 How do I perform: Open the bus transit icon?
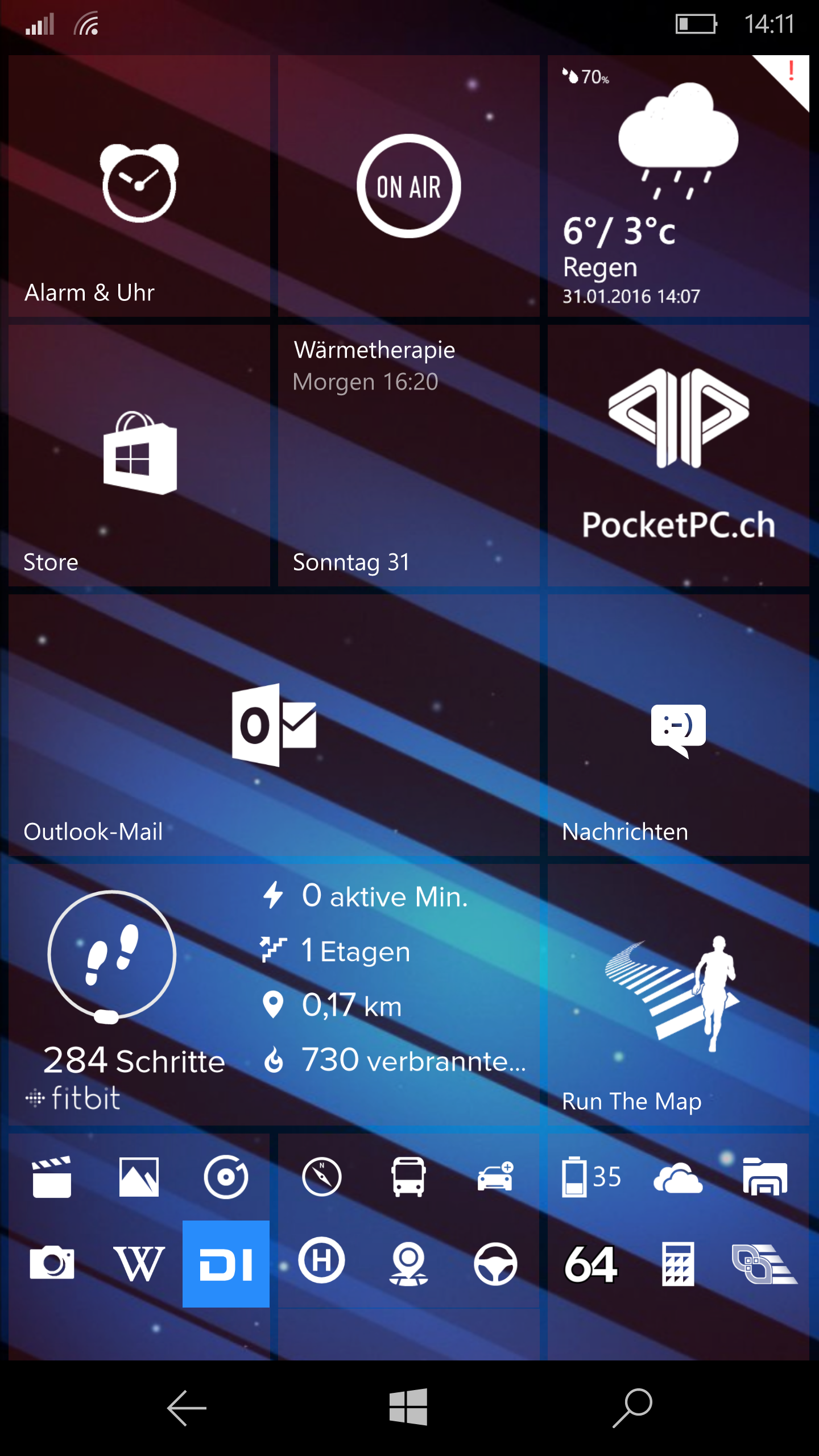point(408,1177)
